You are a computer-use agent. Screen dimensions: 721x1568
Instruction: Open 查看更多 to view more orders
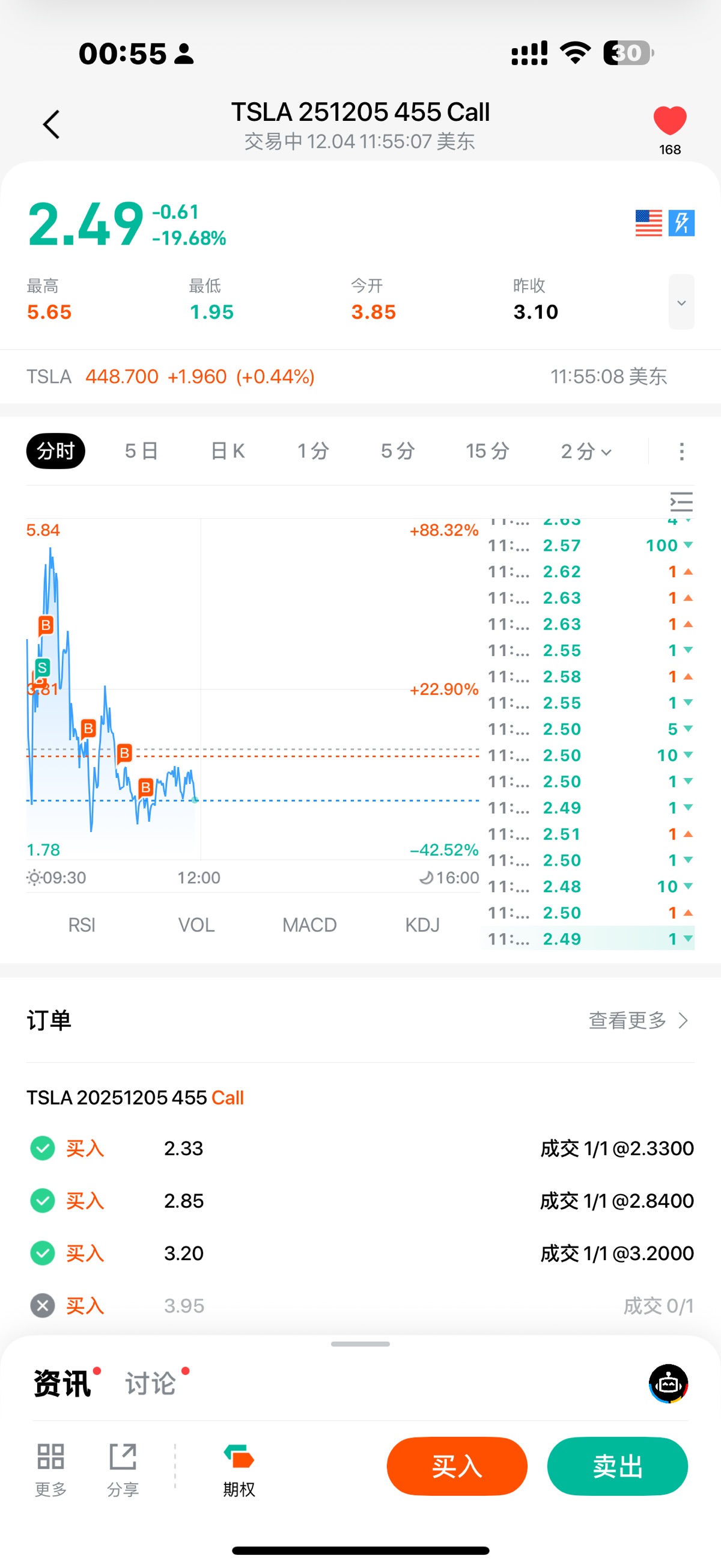click(x=638, y=1020)
